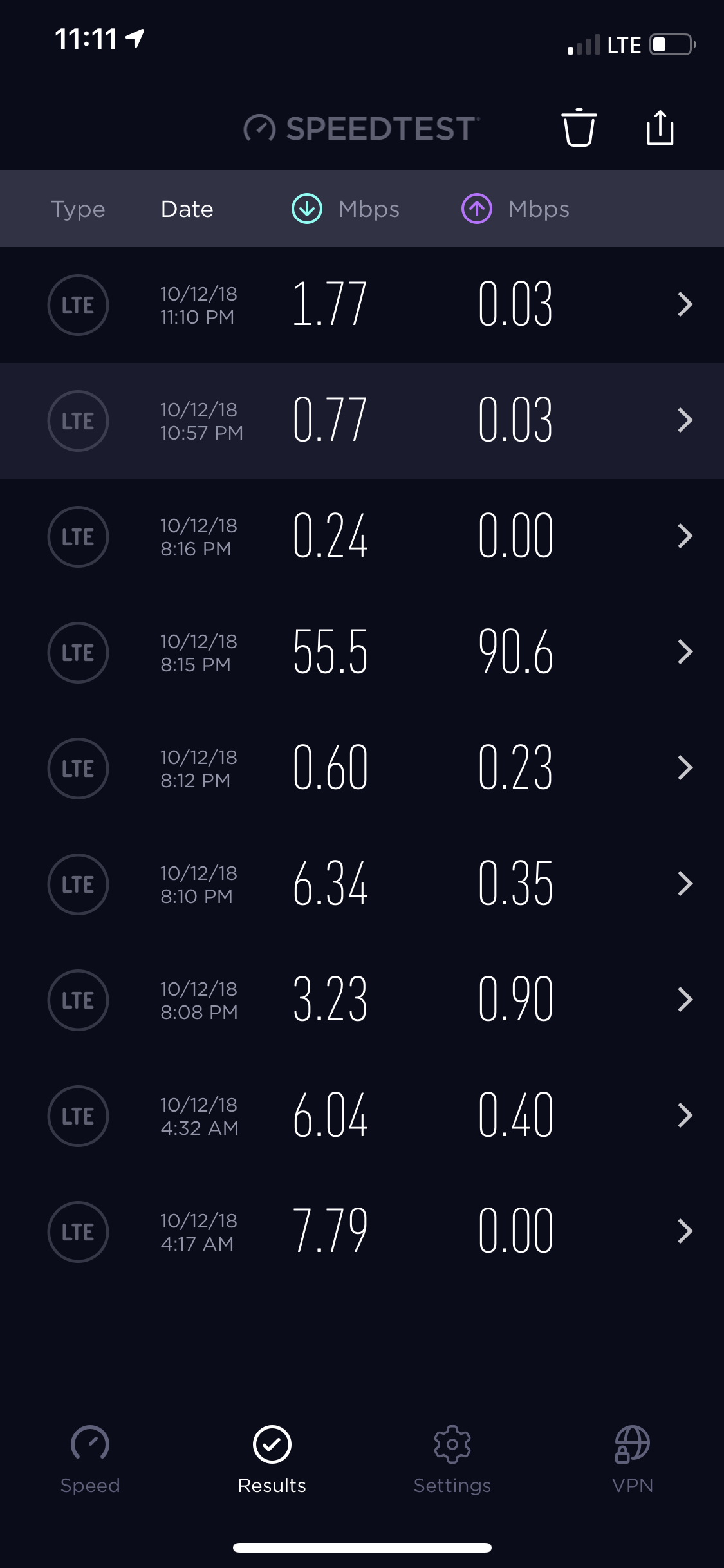Open the 8:15 PM test with 55.5 Mbps

point(362,652)
